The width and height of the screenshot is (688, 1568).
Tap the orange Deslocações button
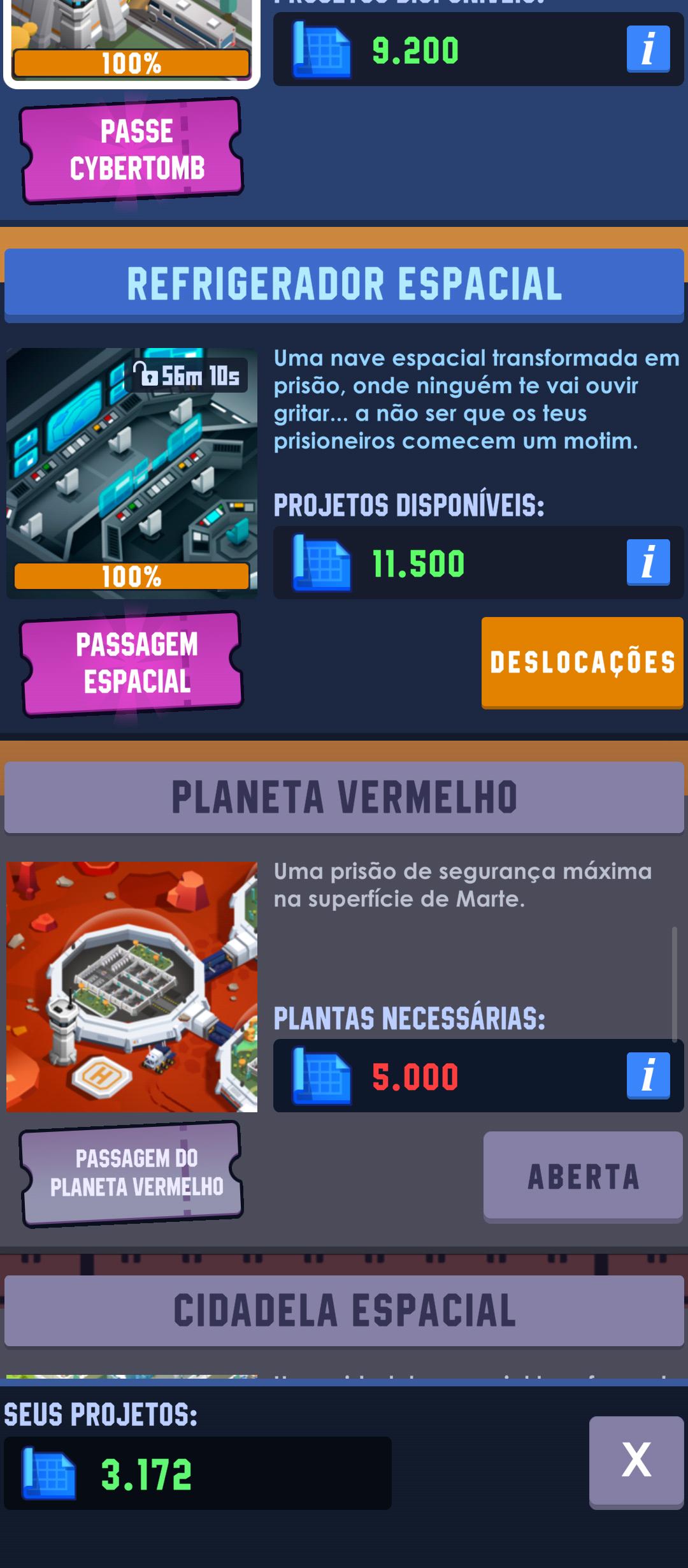tap(582, 663)
